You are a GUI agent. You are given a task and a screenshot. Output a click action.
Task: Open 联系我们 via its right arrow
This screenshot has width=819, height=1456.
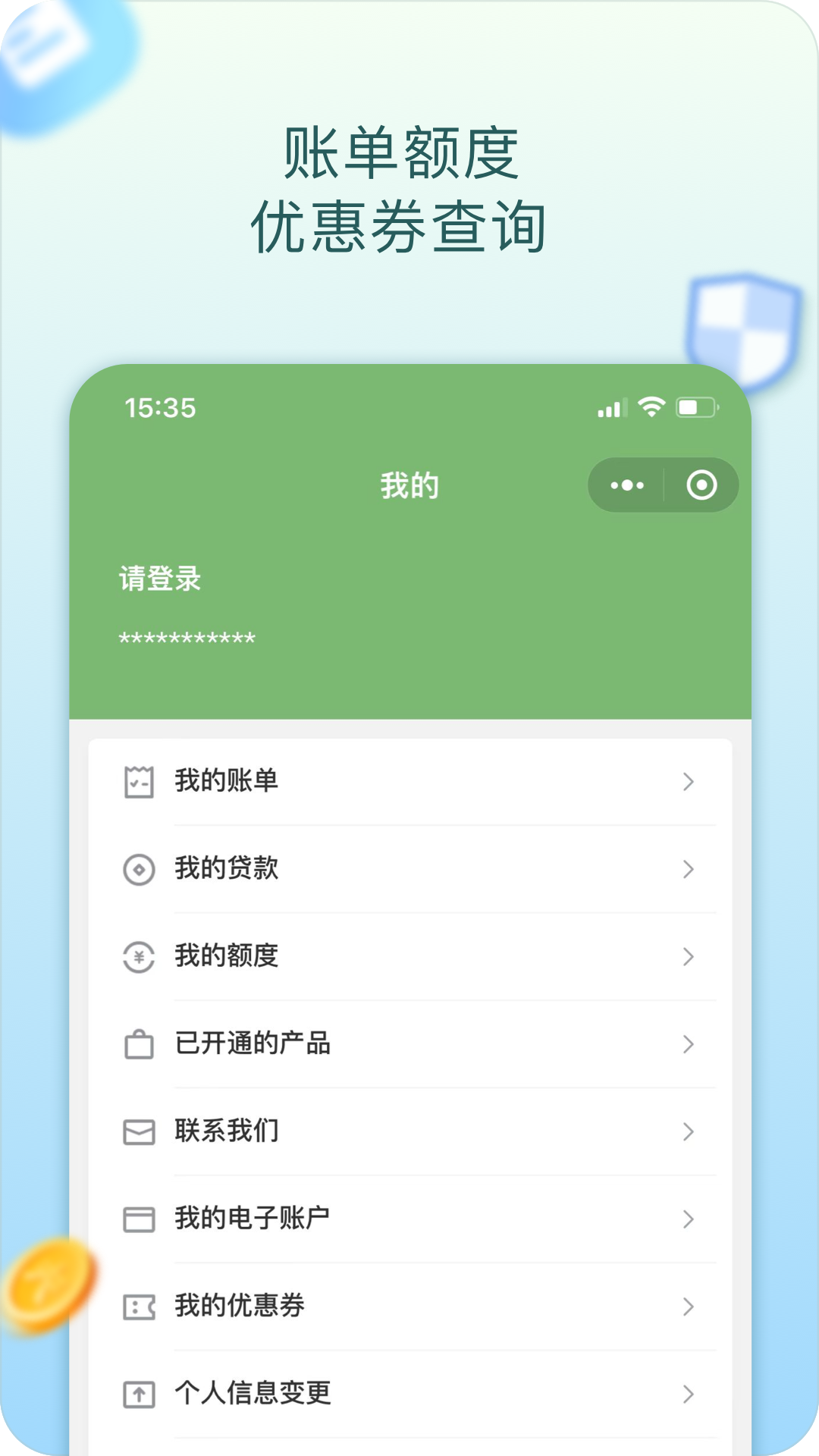(x=689, y=1131)
